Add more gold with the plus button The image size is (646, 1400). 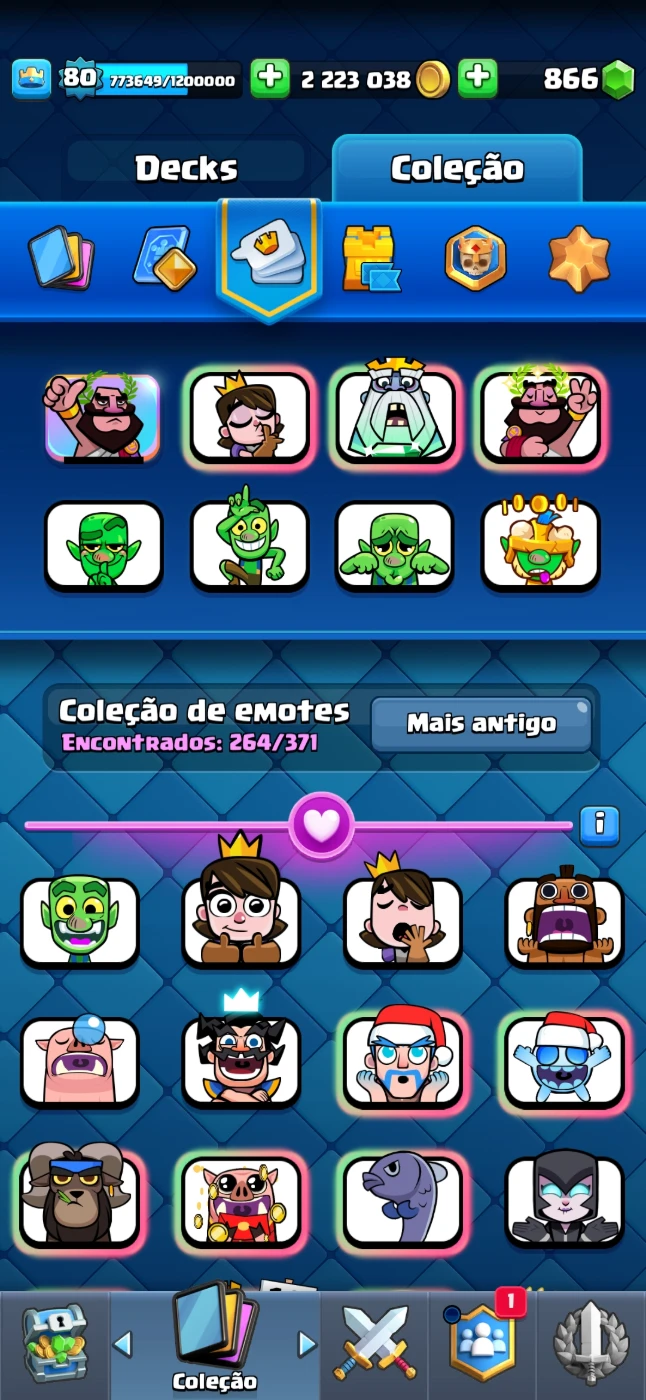(269, 79)
